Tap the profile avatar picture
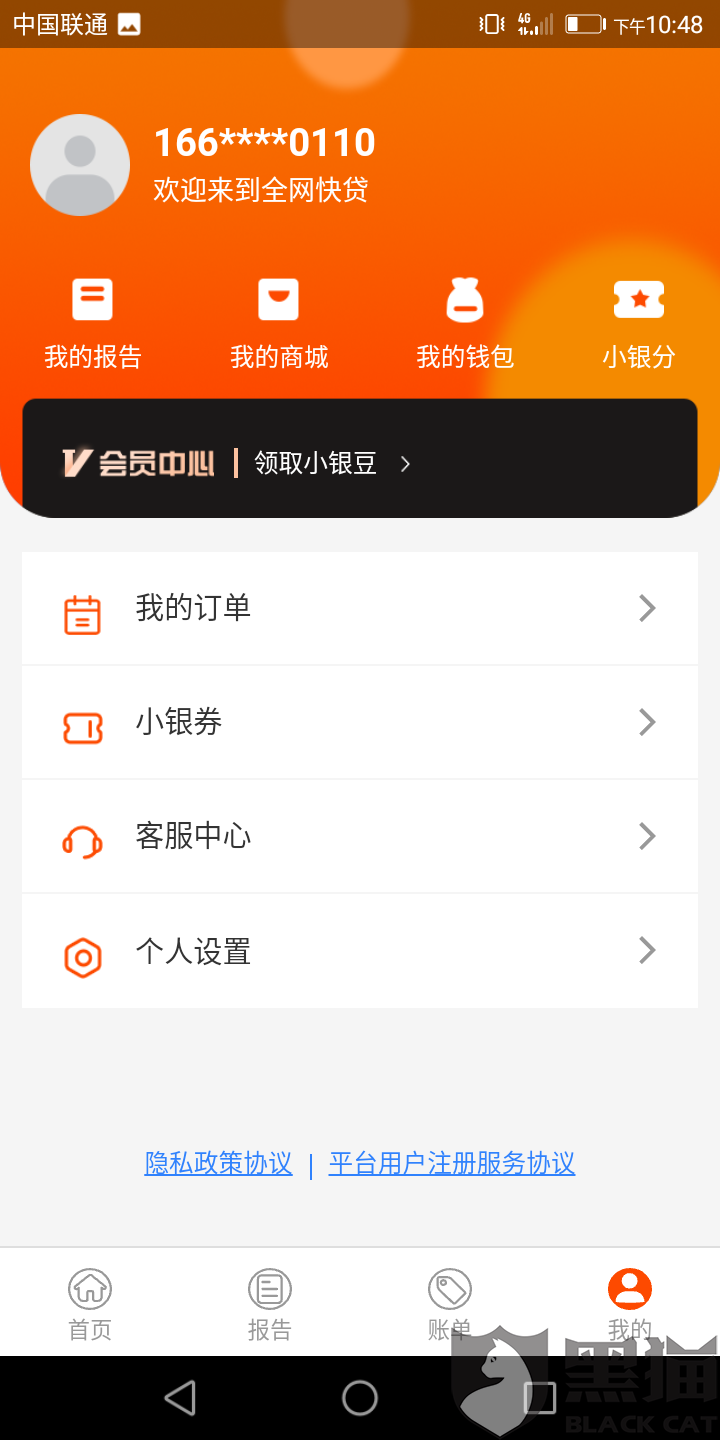720x1440 pixels. [80, 165]
